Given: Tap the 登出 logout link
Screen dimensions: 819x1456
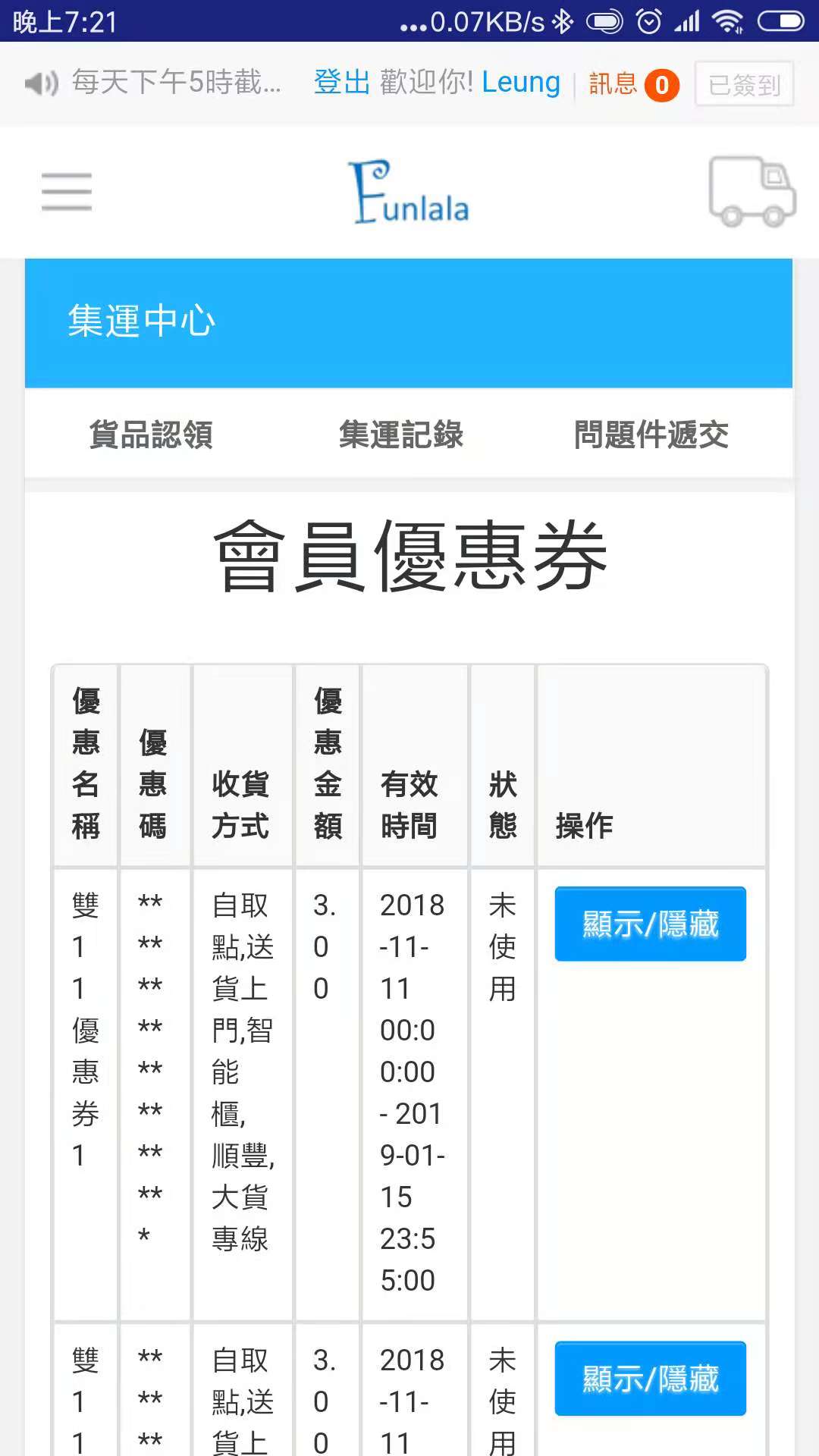Looking at the screenshot, I should (342, 82).
